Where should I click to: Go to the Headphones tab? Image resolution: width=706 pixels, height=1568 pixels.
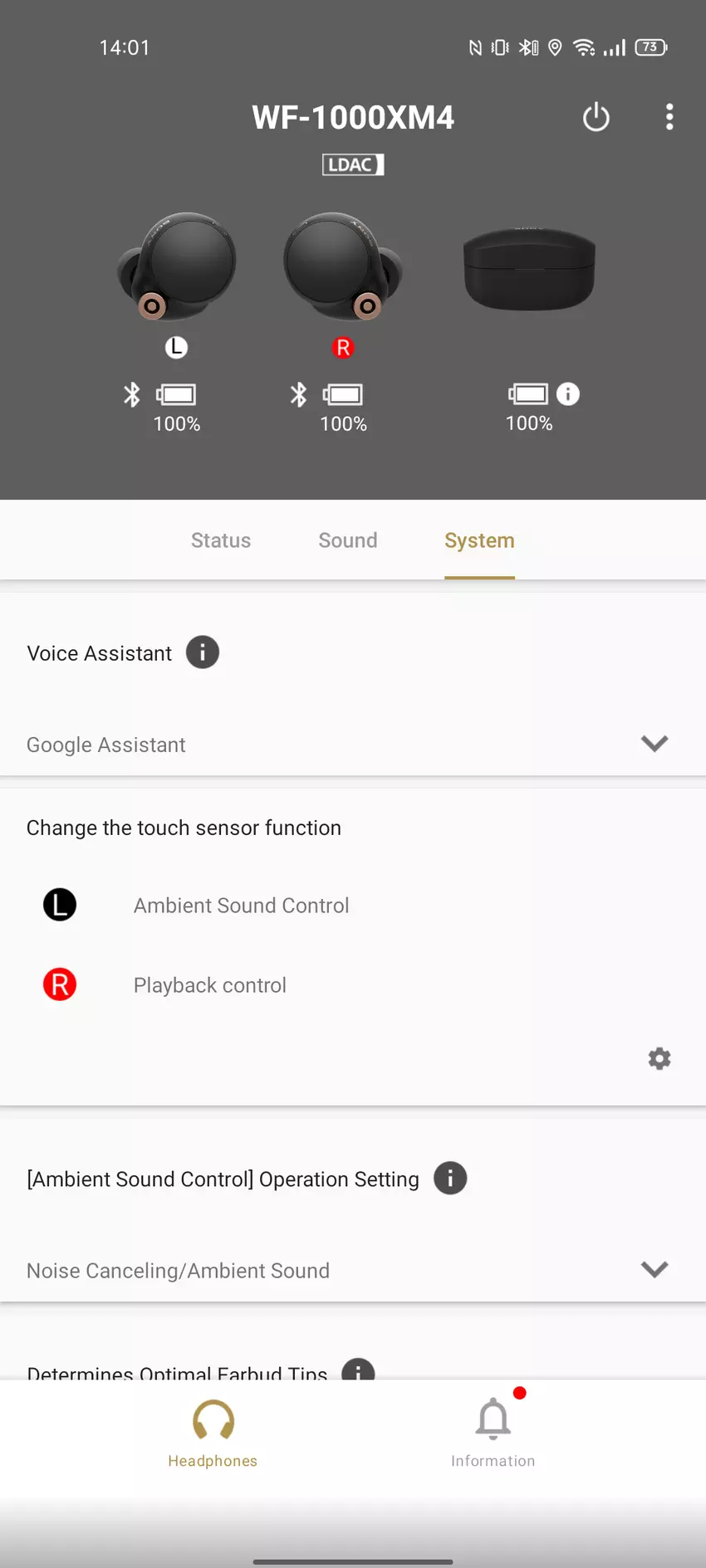coord(213,1432)
